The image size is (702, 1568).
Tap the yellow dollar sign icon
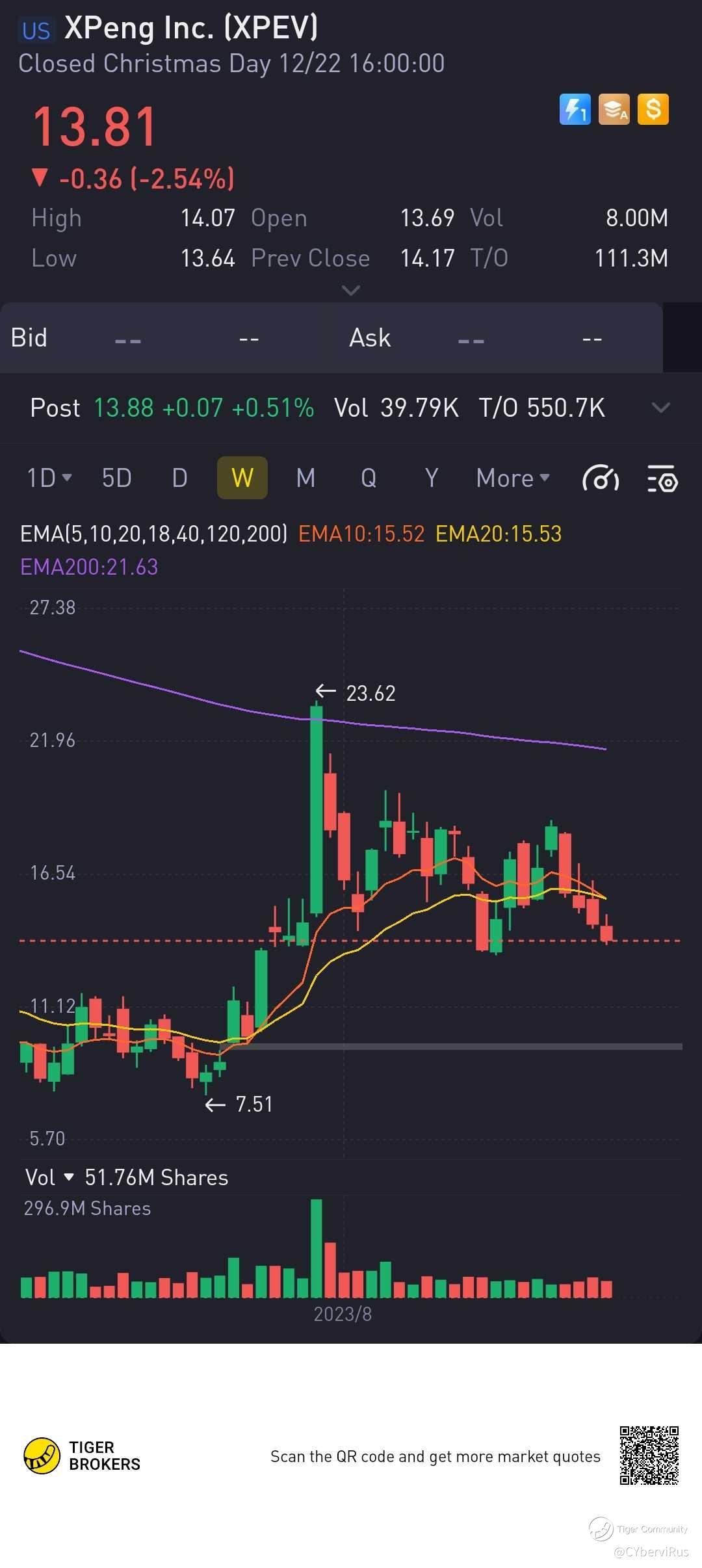pos(653,109)
